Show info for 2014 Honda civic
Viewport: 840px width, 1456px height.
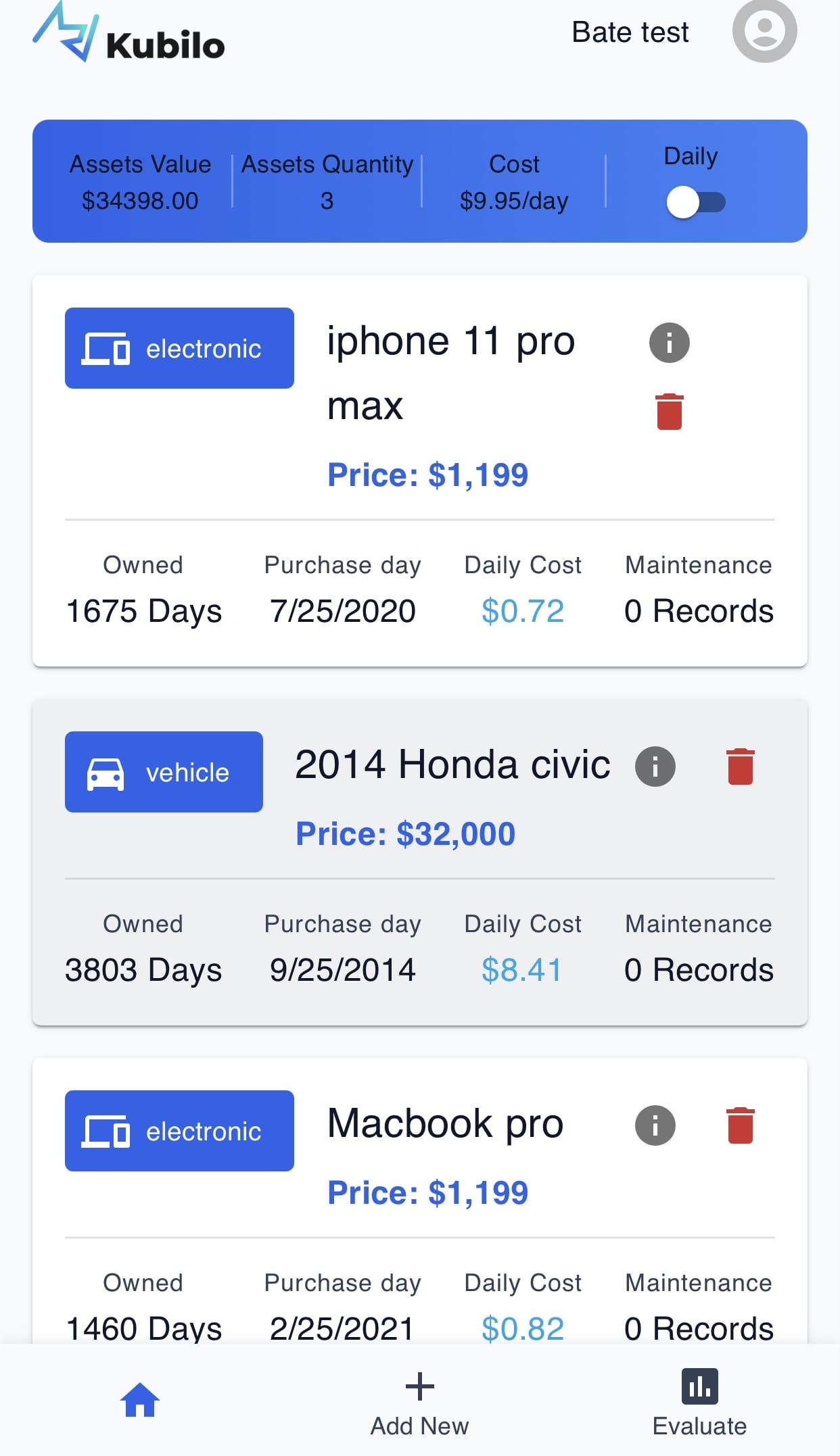(655, 767)
